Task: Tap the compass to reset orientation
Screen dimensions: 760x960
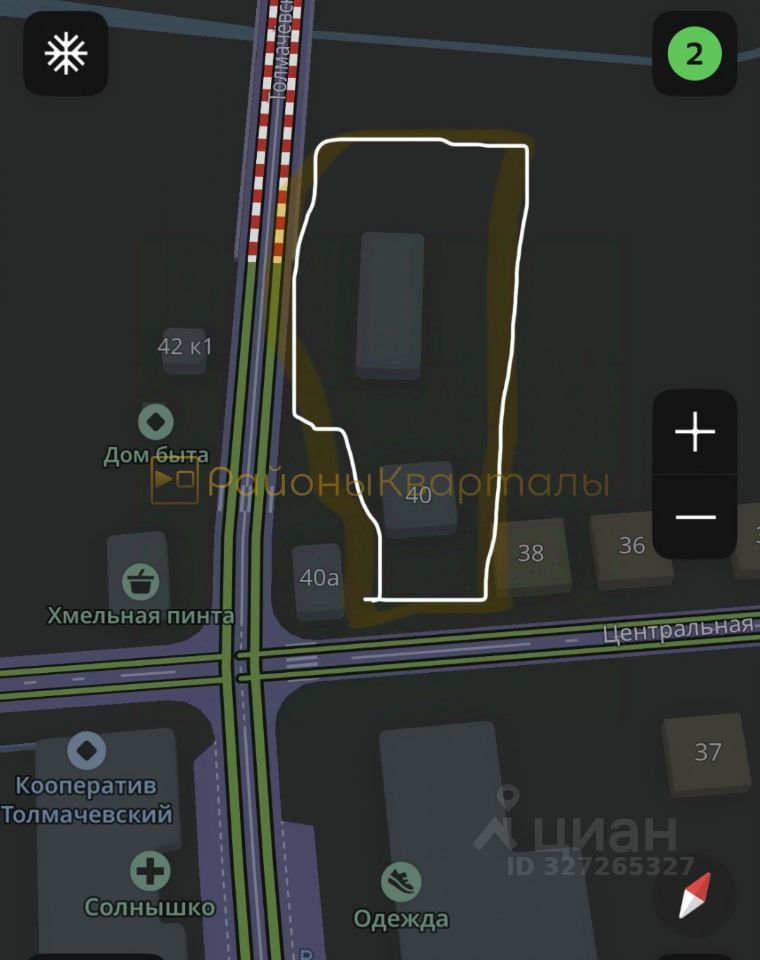Action: pyautogui.click(x=694, y=894)
